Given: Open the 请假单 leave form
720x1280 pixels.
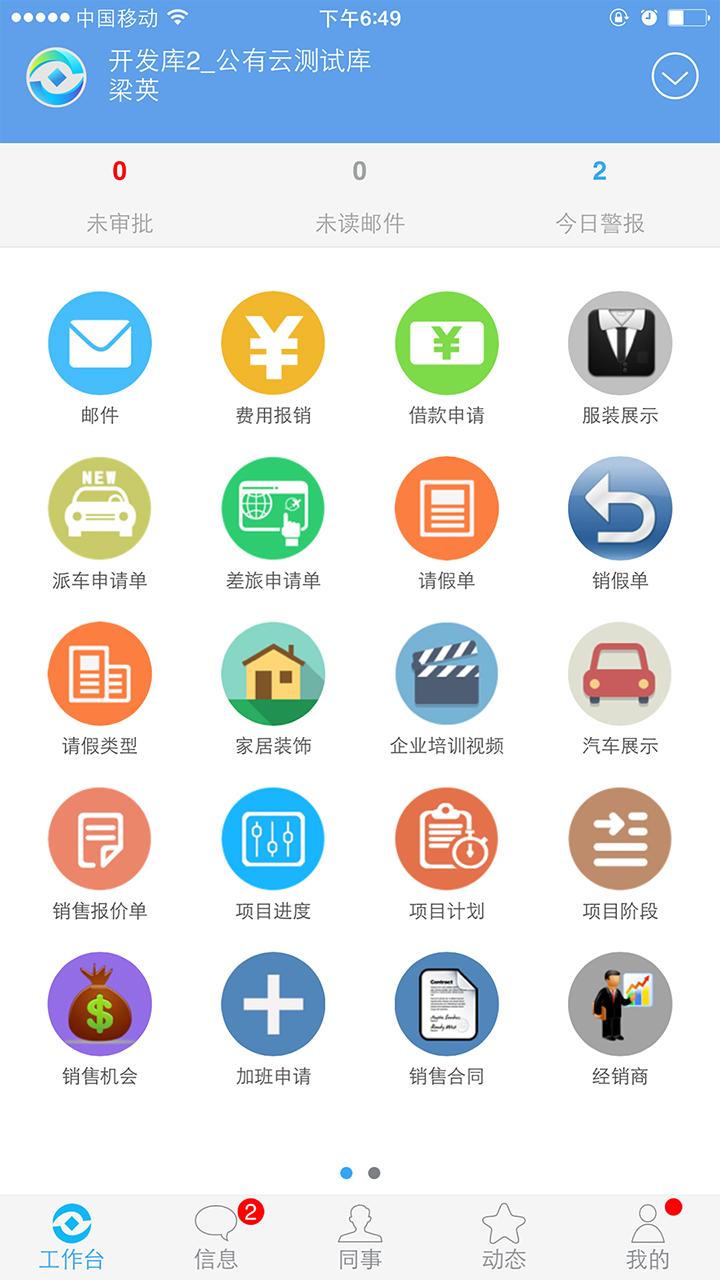Looking at the screenshot, I should pos(446,508).
